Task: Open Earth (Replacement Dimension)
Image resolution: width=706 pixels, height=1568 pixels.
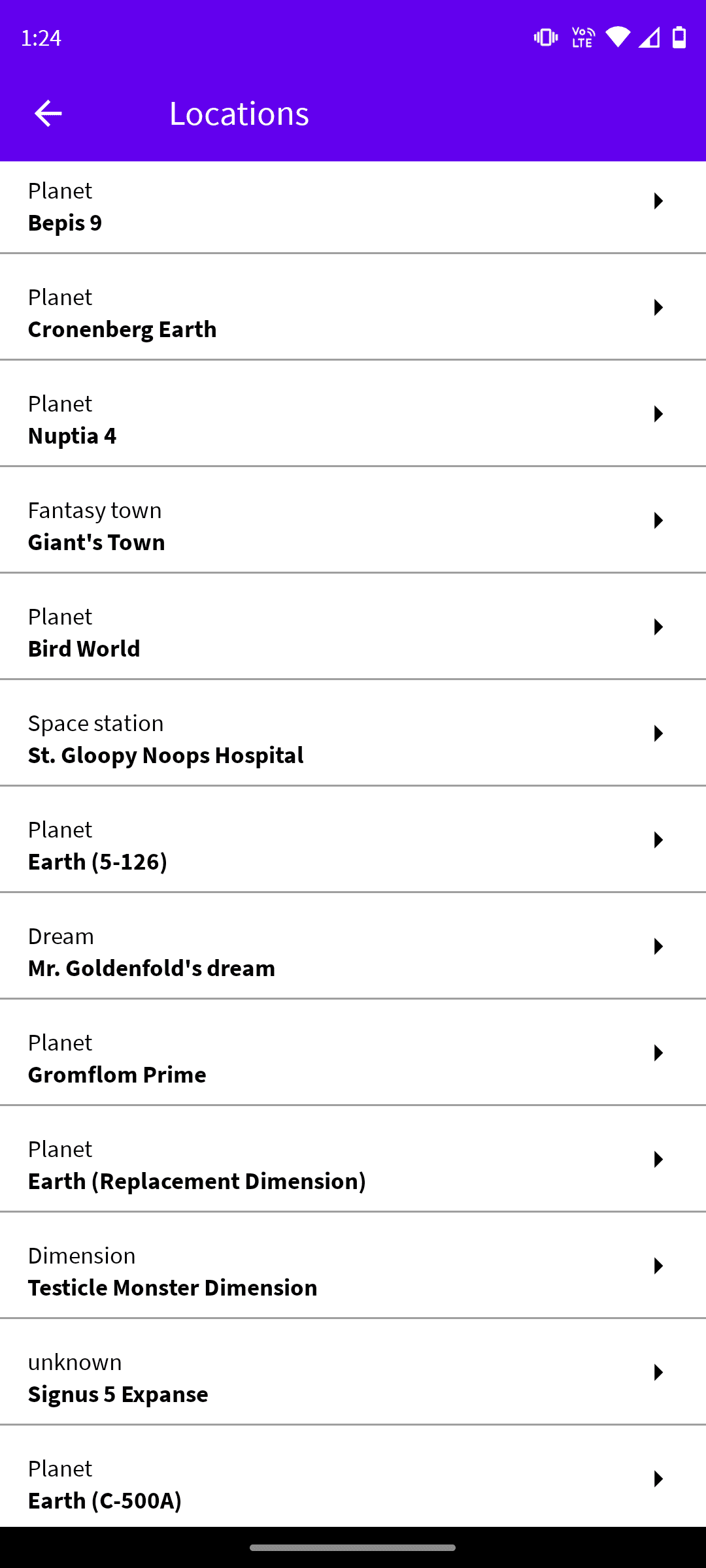Action: click(353, 1158)
